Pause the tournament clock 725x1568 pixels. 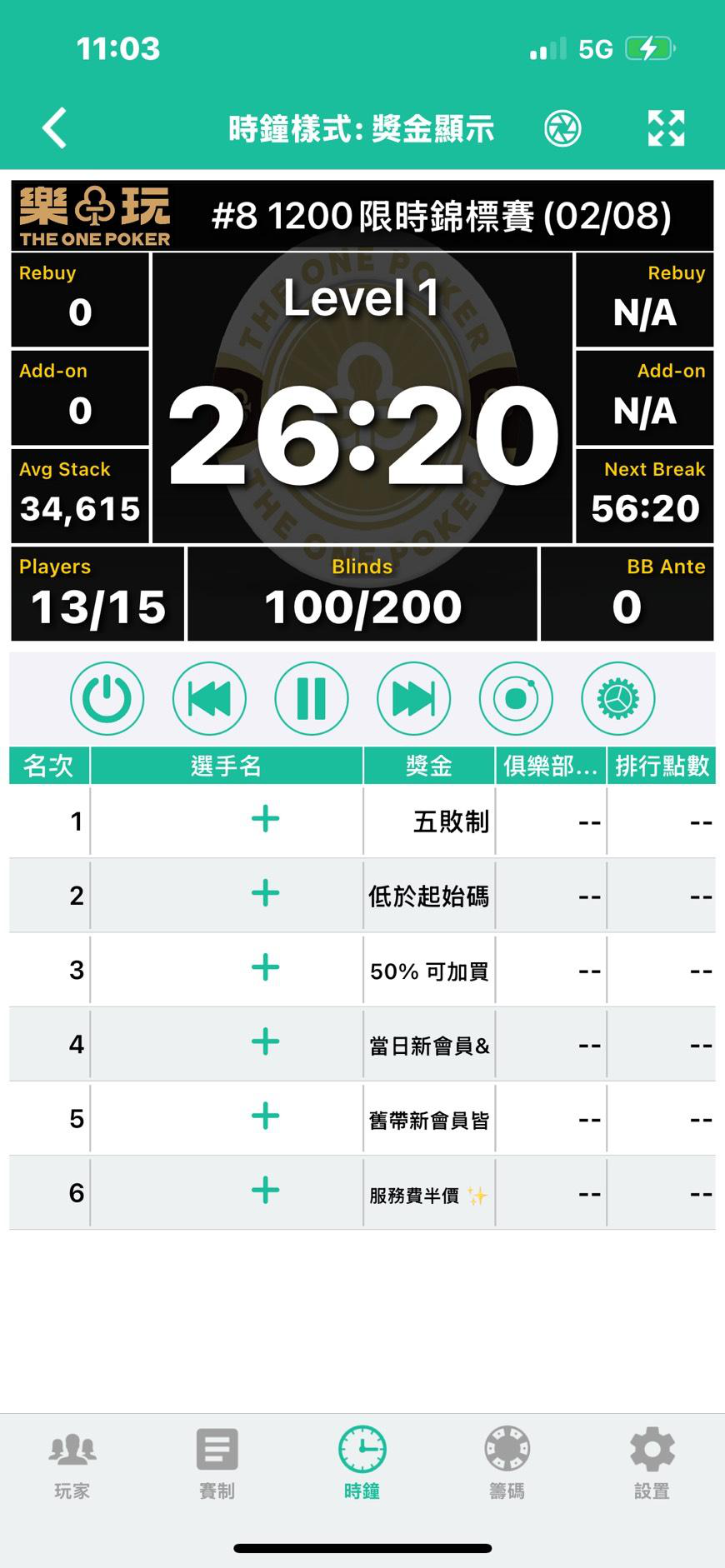tap(312, 698)
